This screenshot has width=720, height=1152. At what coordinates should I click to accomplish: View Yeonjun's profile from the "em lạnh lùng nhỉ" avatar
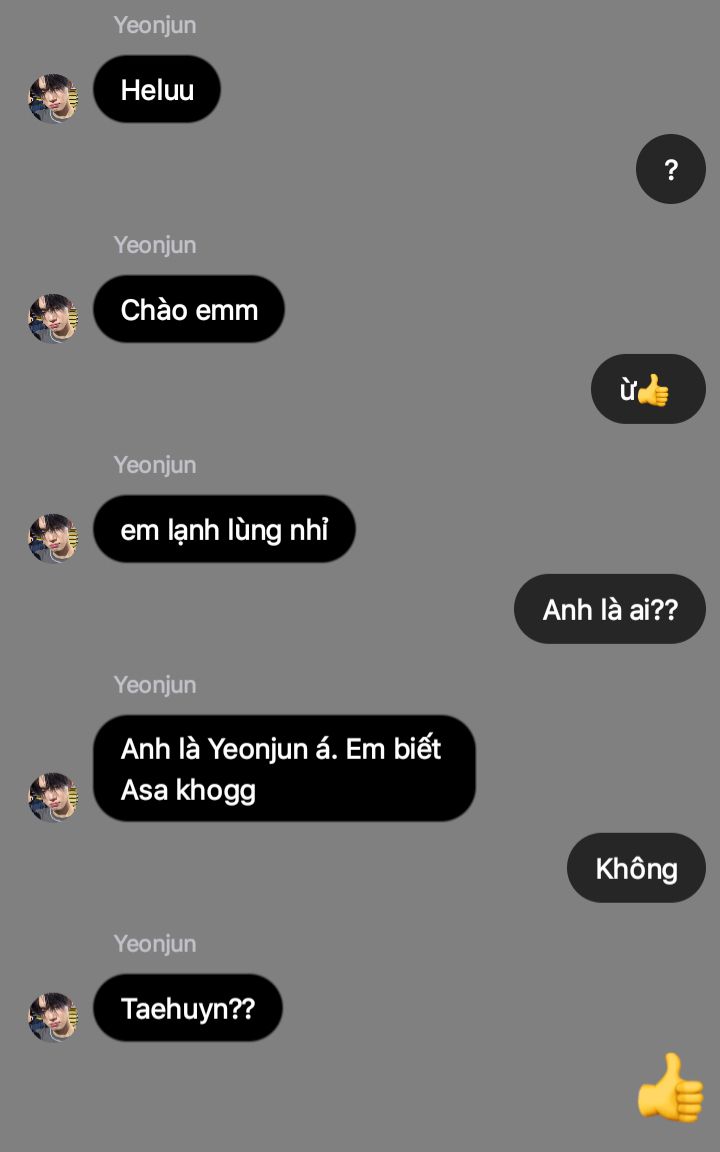click(x=53, y=538)
